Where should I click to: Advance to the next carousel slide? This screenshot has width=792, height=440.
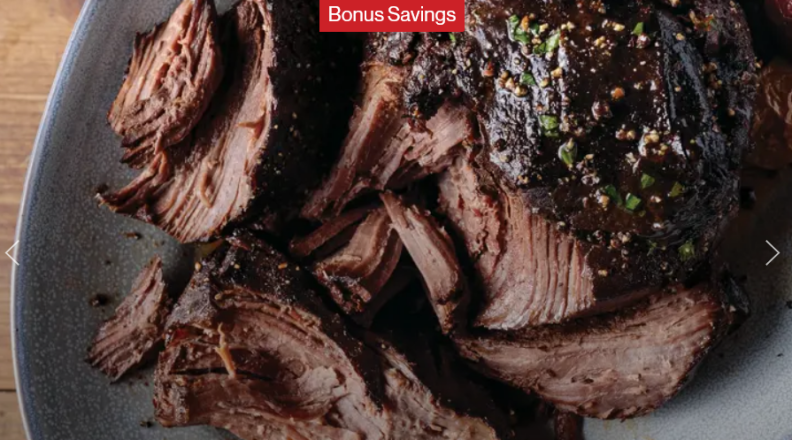click(772, 253)
